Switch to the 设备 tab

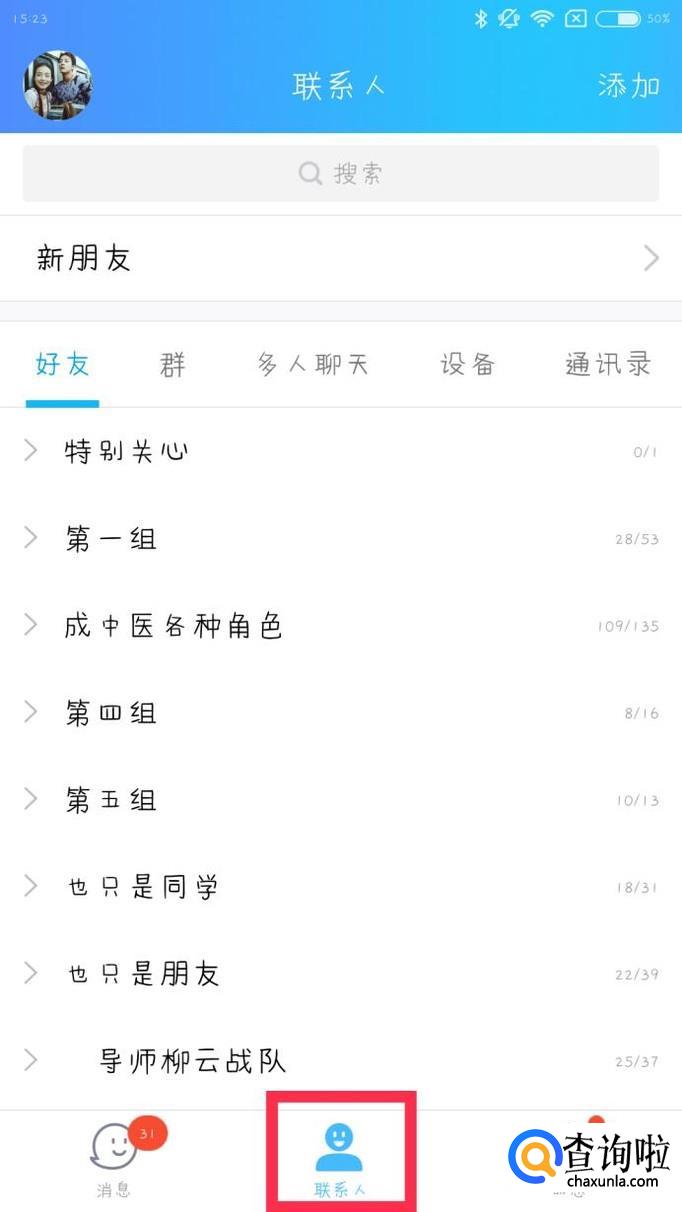point(468,364)
